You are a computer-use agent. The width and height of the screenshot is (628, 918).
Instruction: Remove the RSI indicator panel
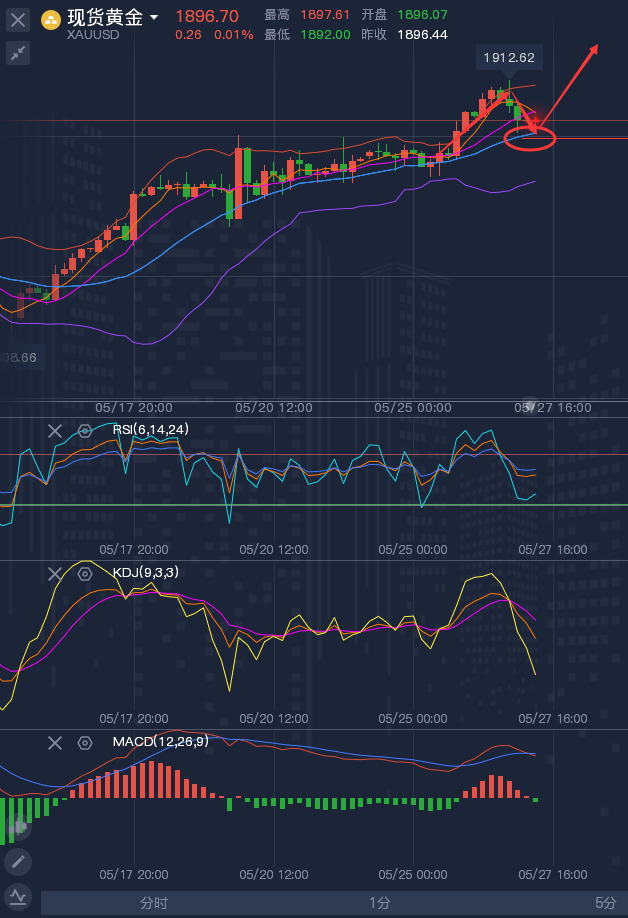click(x=56, y=431)
